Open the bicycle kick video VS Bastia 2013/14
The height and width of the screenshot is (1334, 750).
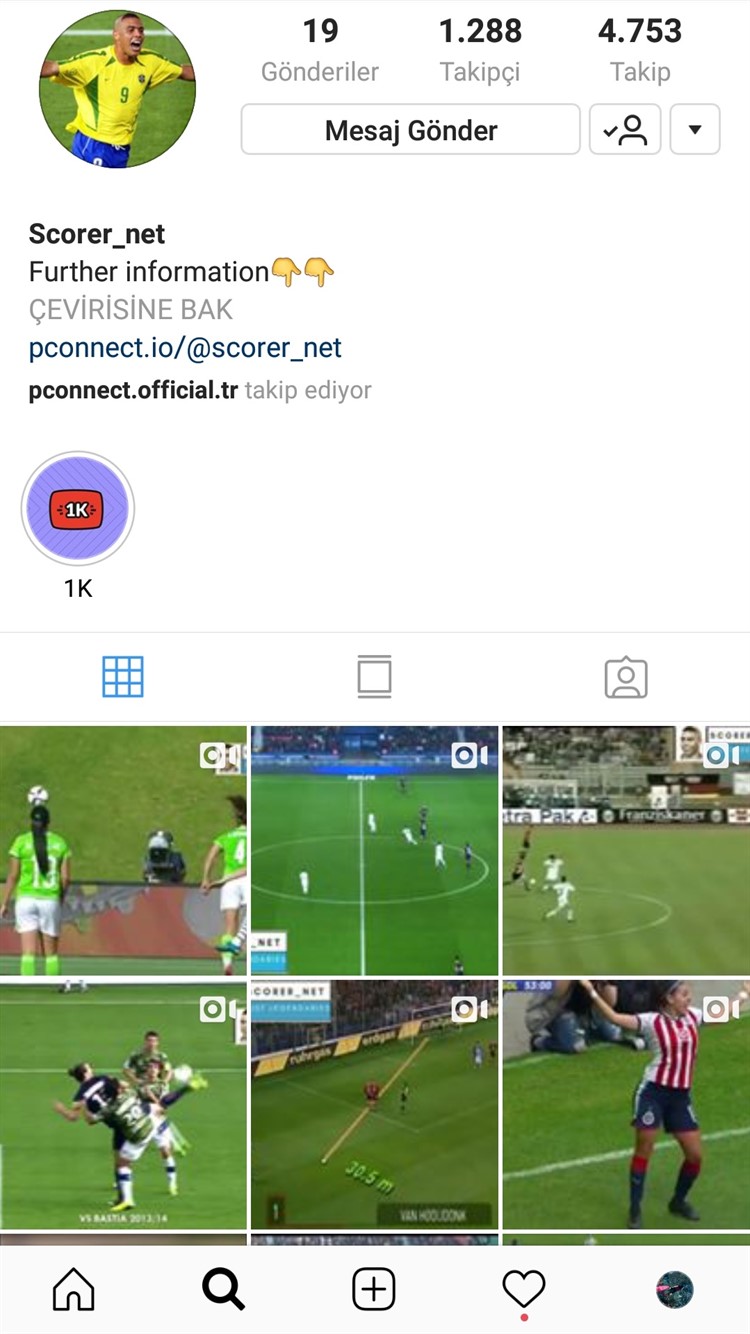(x=123, y=1104)
